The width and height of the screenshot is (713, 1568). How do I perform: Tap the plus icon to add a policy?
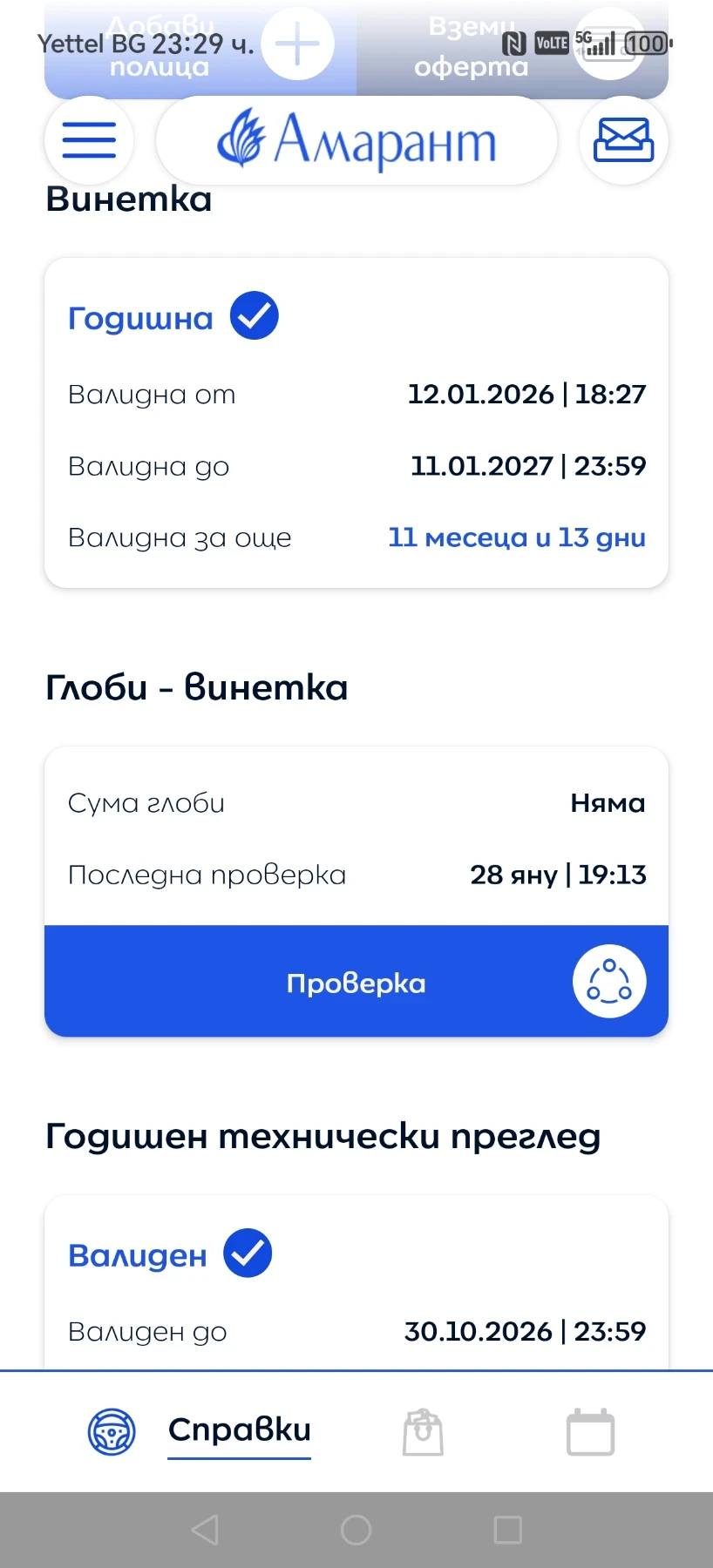tap(297, 44)
